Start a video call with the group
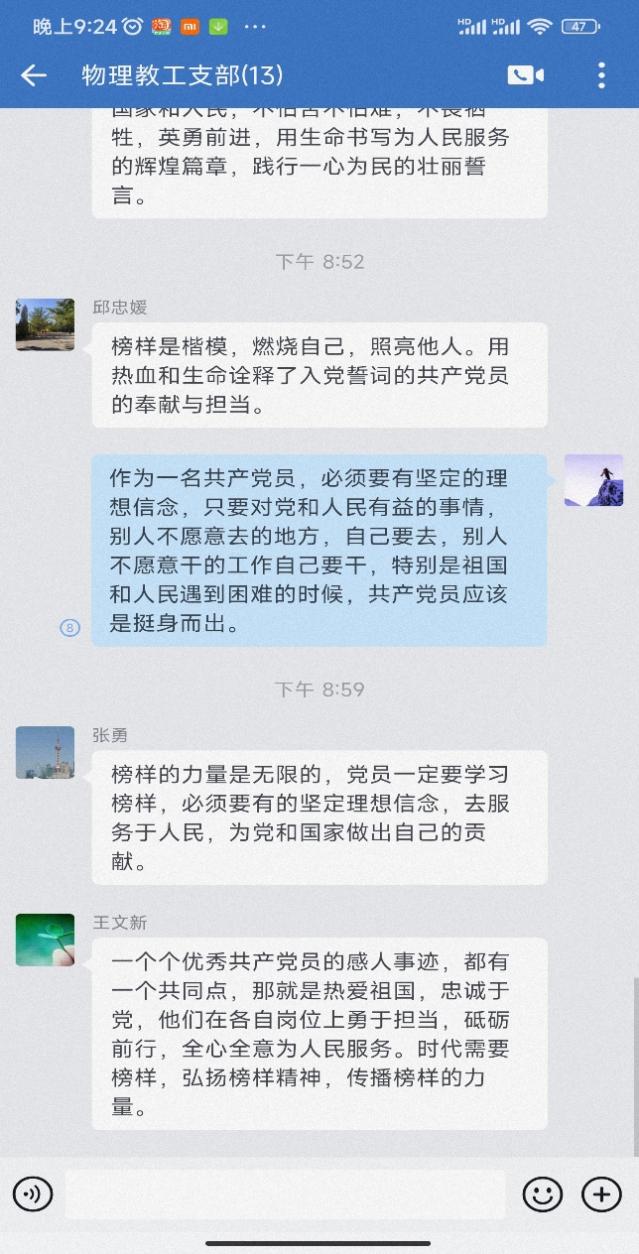This screenshot has height=1254, width=639. 525,76
